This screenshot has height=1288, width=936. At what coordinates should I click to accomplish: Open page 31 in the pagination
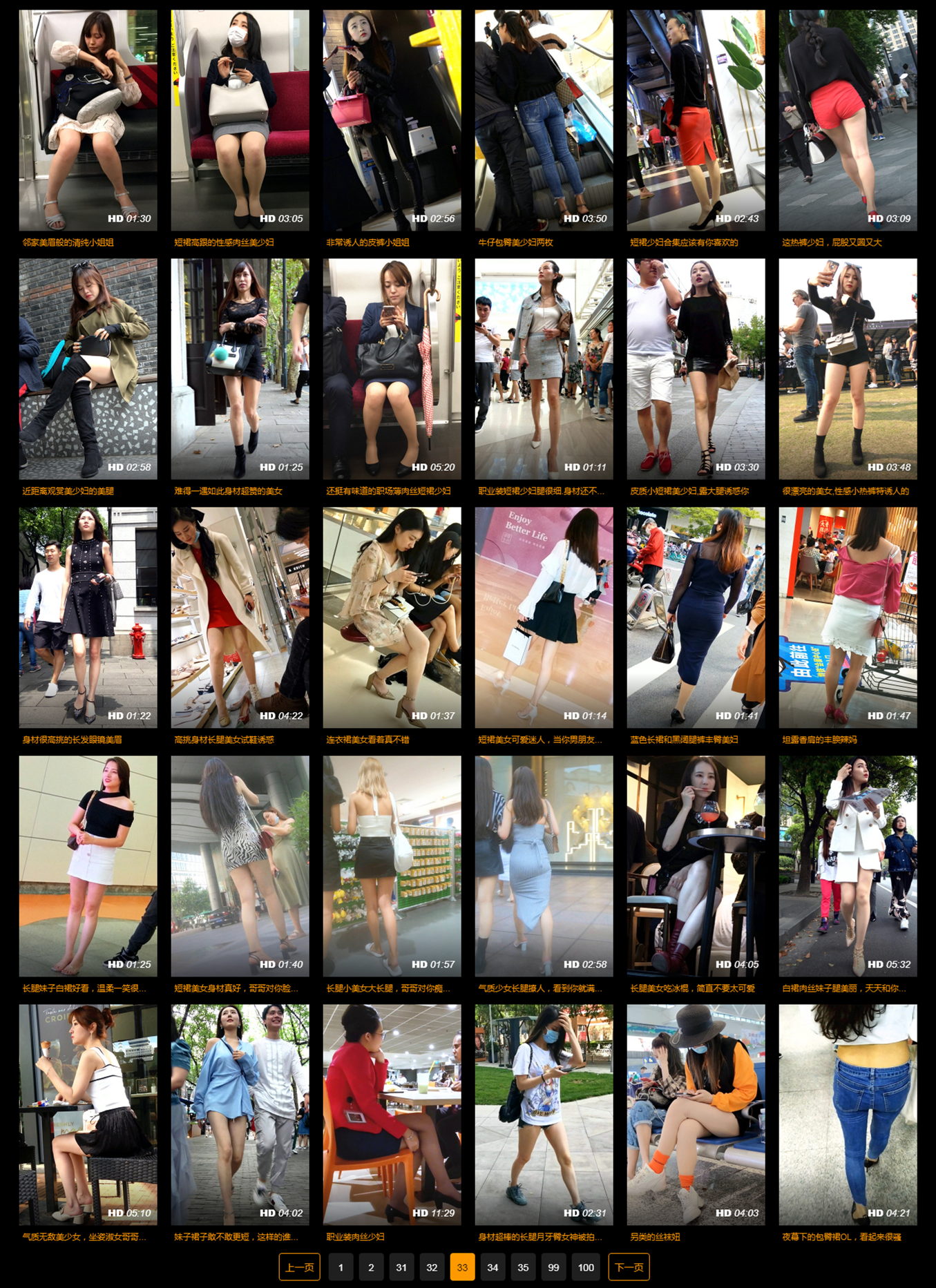coord(401,1267)
